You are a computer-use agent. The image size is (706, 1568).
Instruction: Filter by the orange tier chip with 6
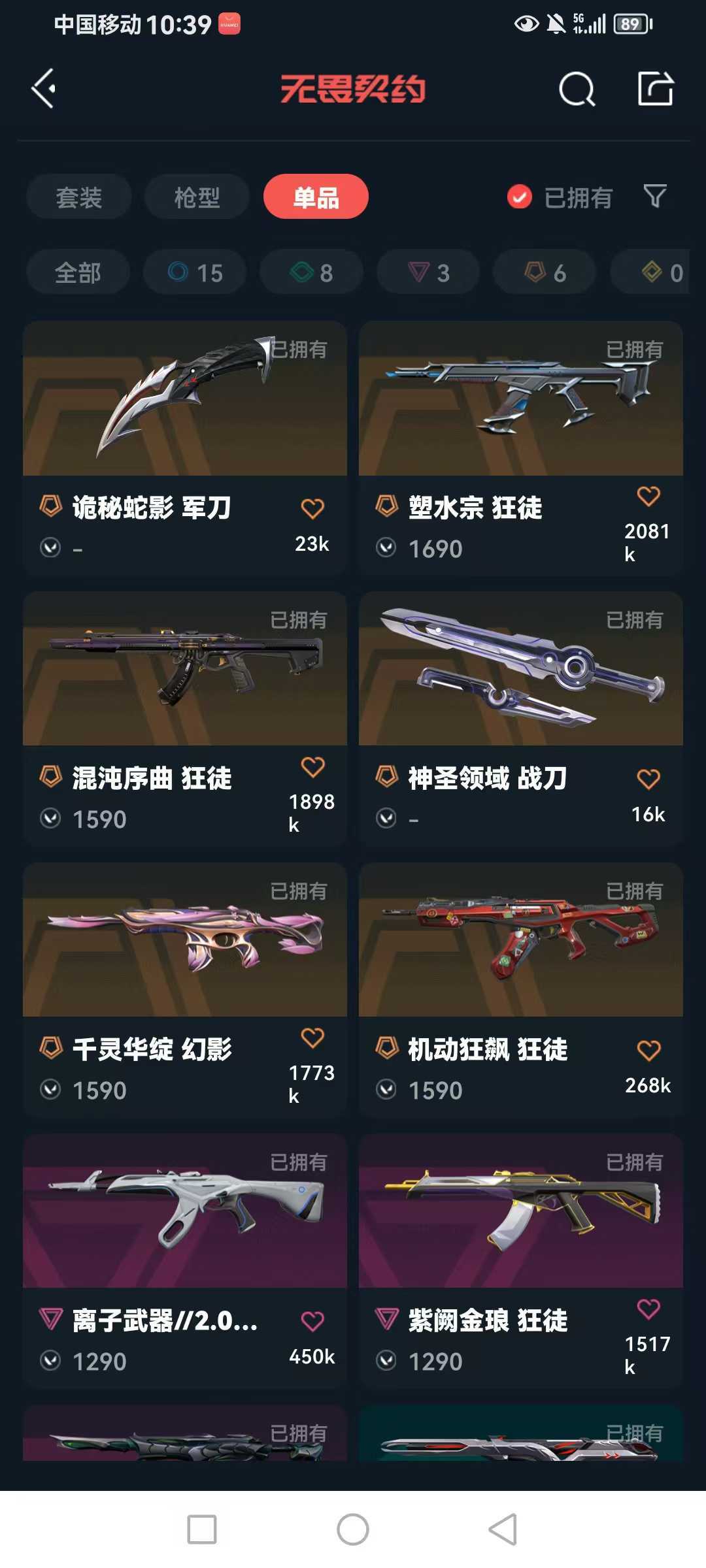(x=545, y=272)
